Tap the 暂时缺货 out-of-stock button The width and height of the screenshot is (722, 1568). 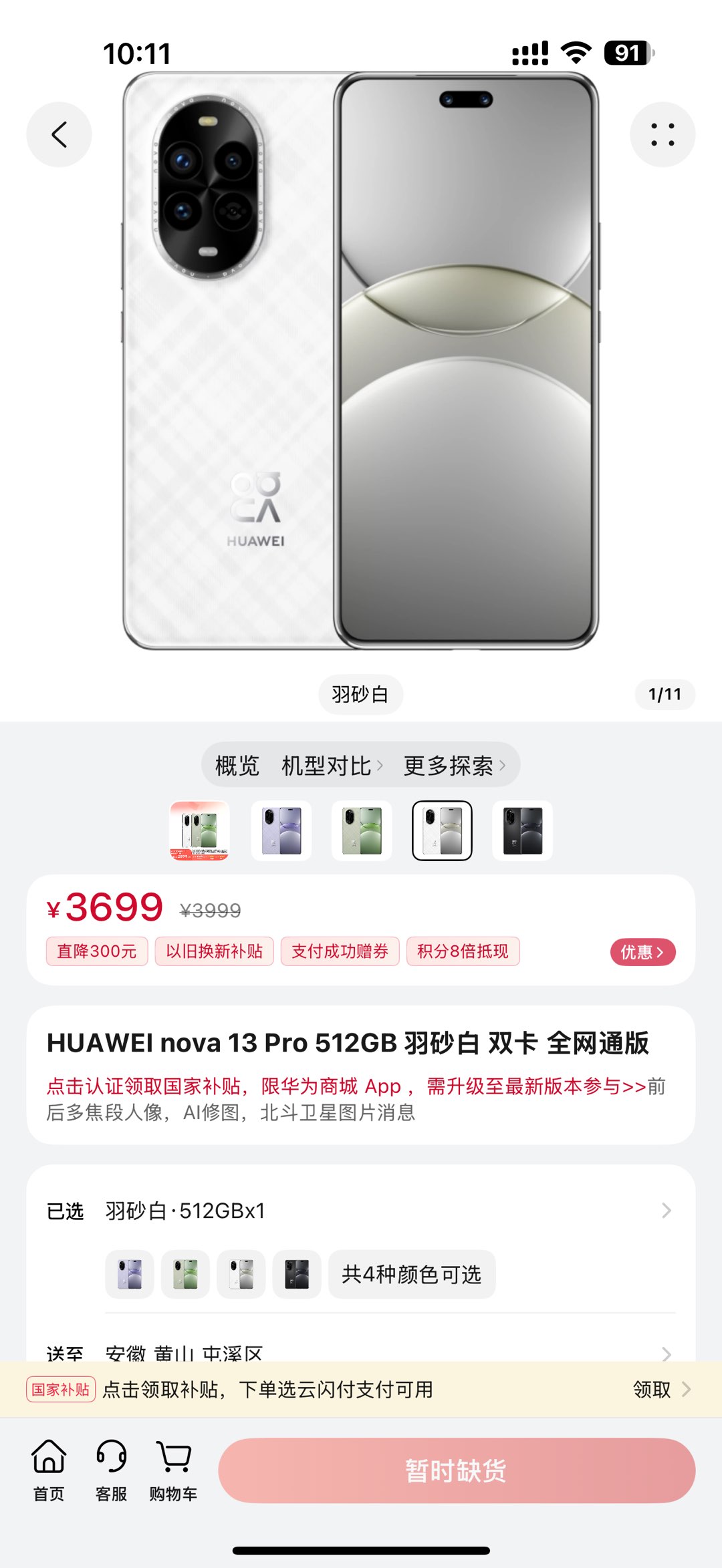pos(457,1470)
